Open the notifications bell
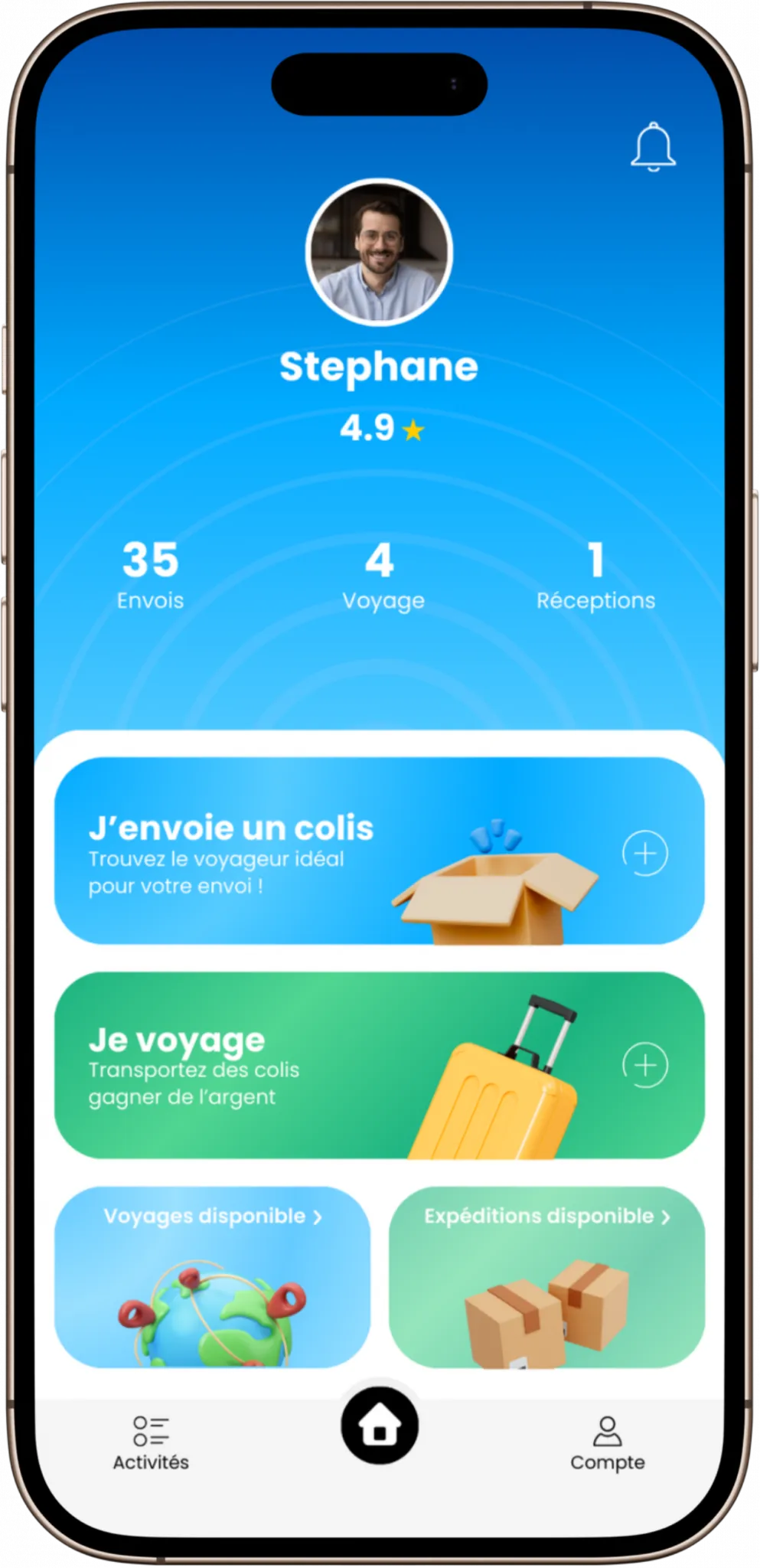The height and width of the screenshot is (1568, 760). point(653,147)
